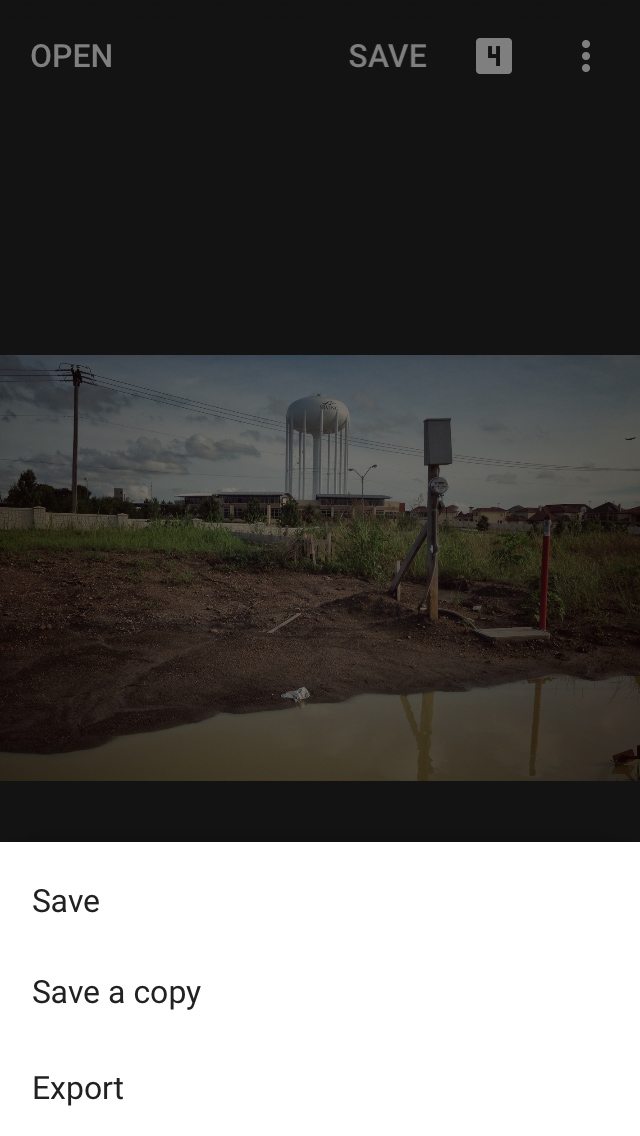The height and width of the screenshot is (1136, 640).
Task: Choose Save from the bottom sheet
Action: pos(66,901)
